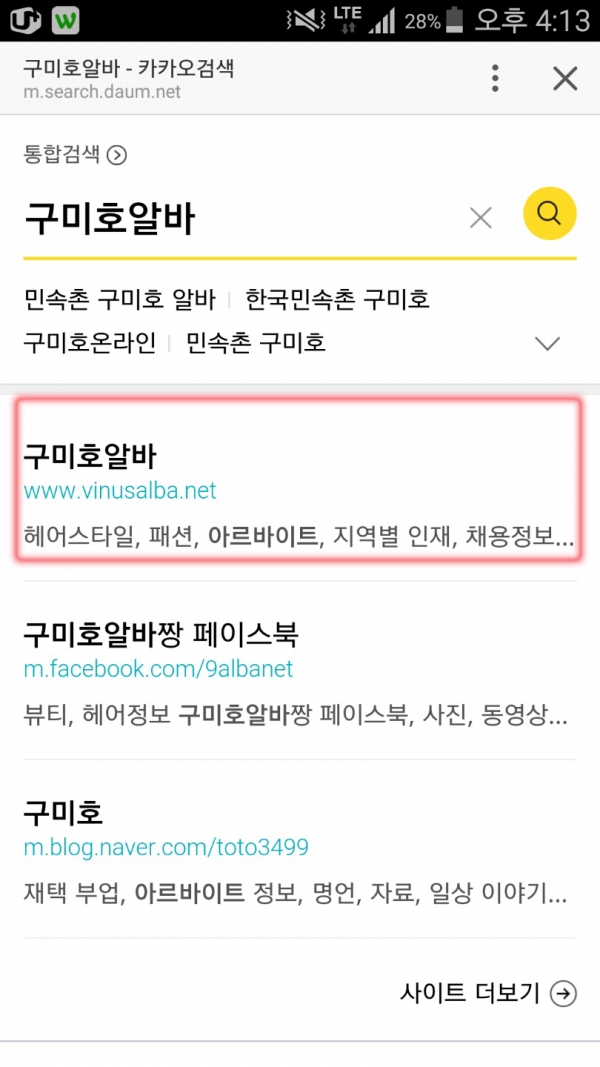This screenshot has height=1067, width=600.
Task: Select related search 민속촌 구미호 알바
Action: (x=120, y=300)
